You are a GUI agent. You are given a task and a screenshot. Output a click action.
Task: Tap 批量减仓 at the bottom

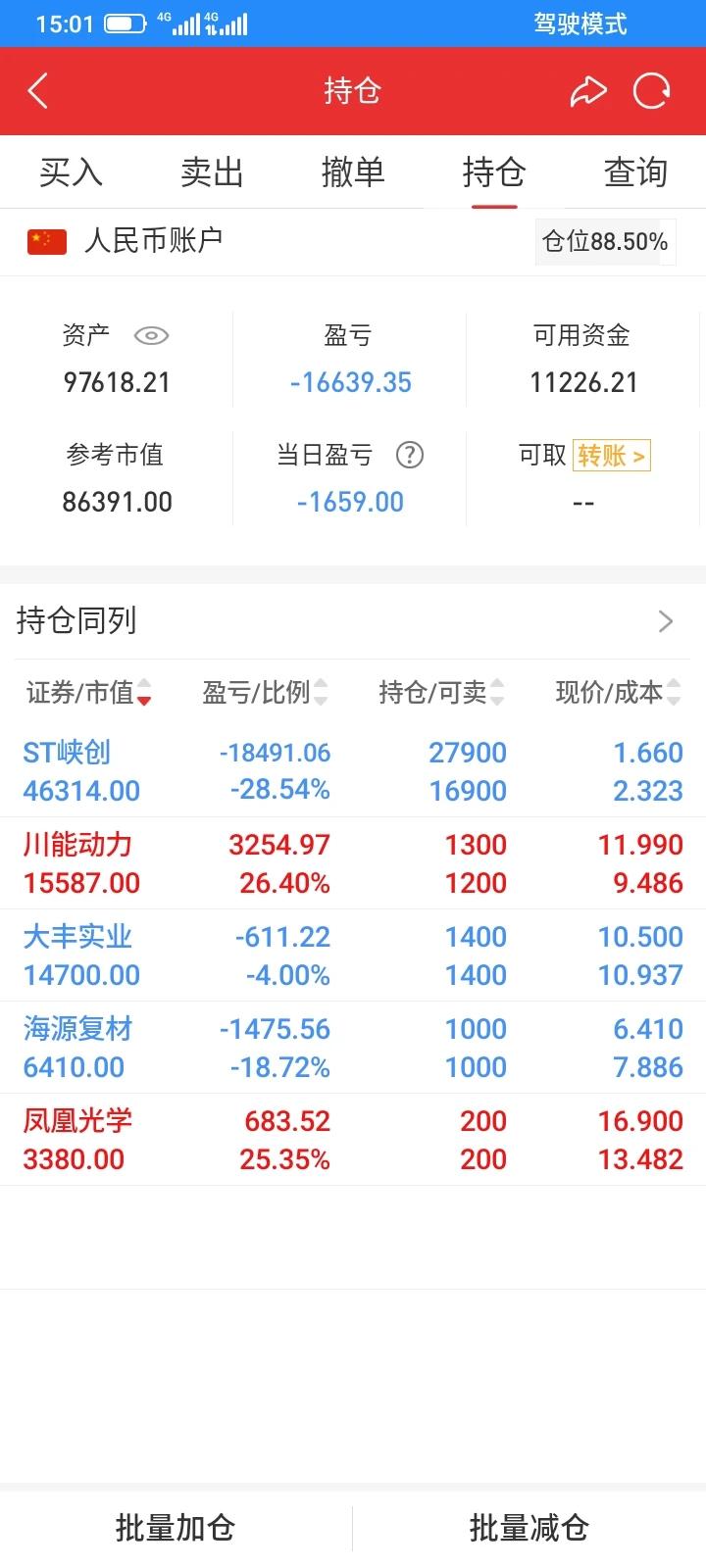pyautogui.click(x=529, y=1528)
